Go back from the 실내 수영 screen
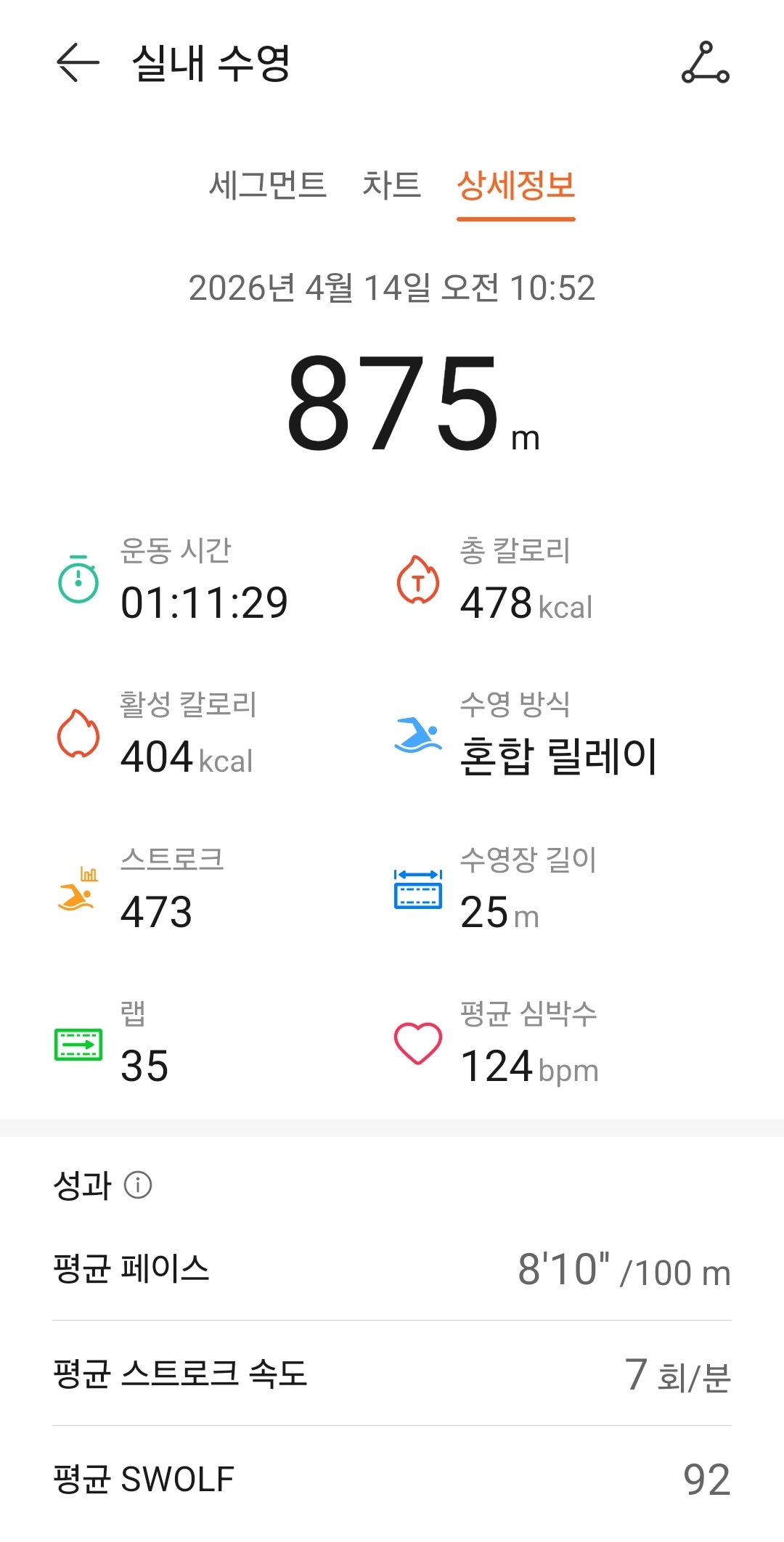Image resolution: width=784 pixels, height=1542 pixels. [77, 62]
